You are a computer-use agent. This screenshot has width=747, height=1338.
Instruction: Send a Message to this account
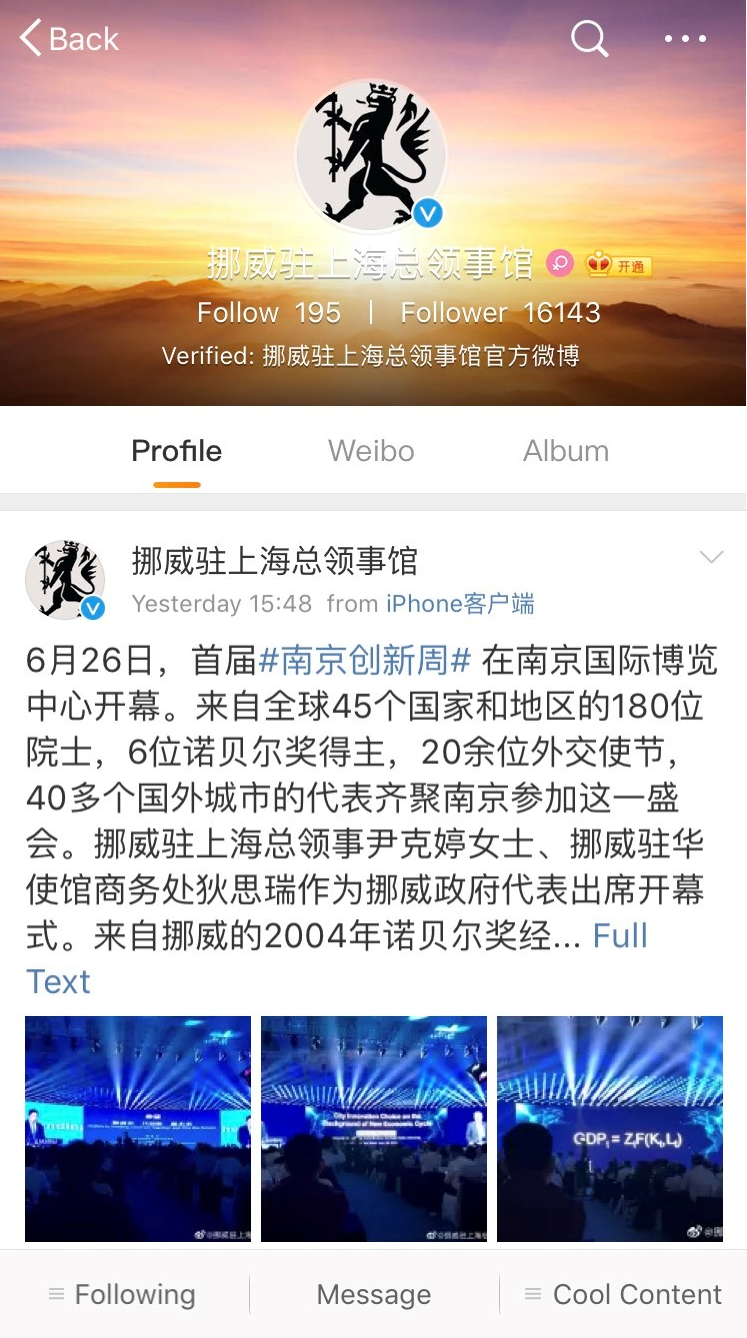[x=373, y=1294]
